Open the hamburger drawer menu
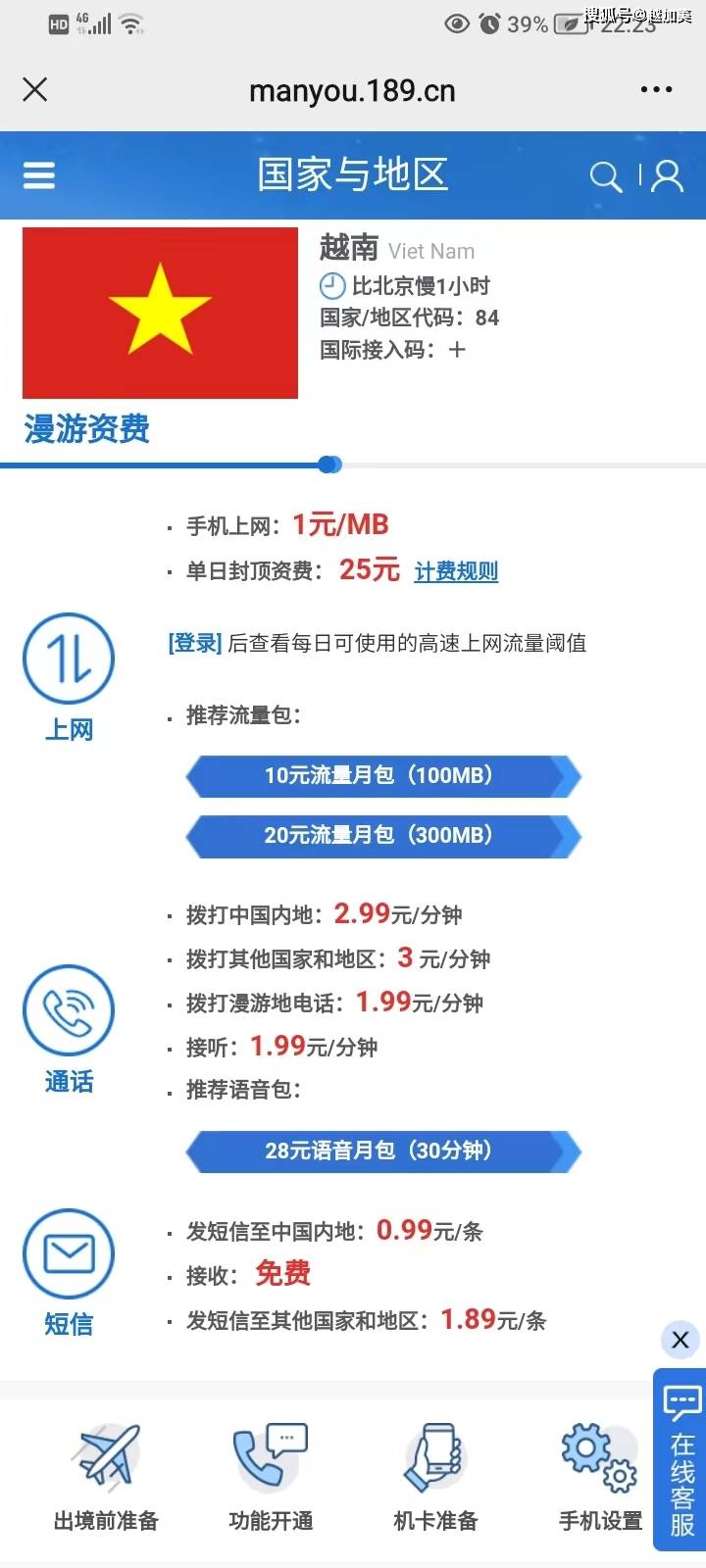This screenshot has height=1568, width=706. pyautogui.click(x=39, y=175)
